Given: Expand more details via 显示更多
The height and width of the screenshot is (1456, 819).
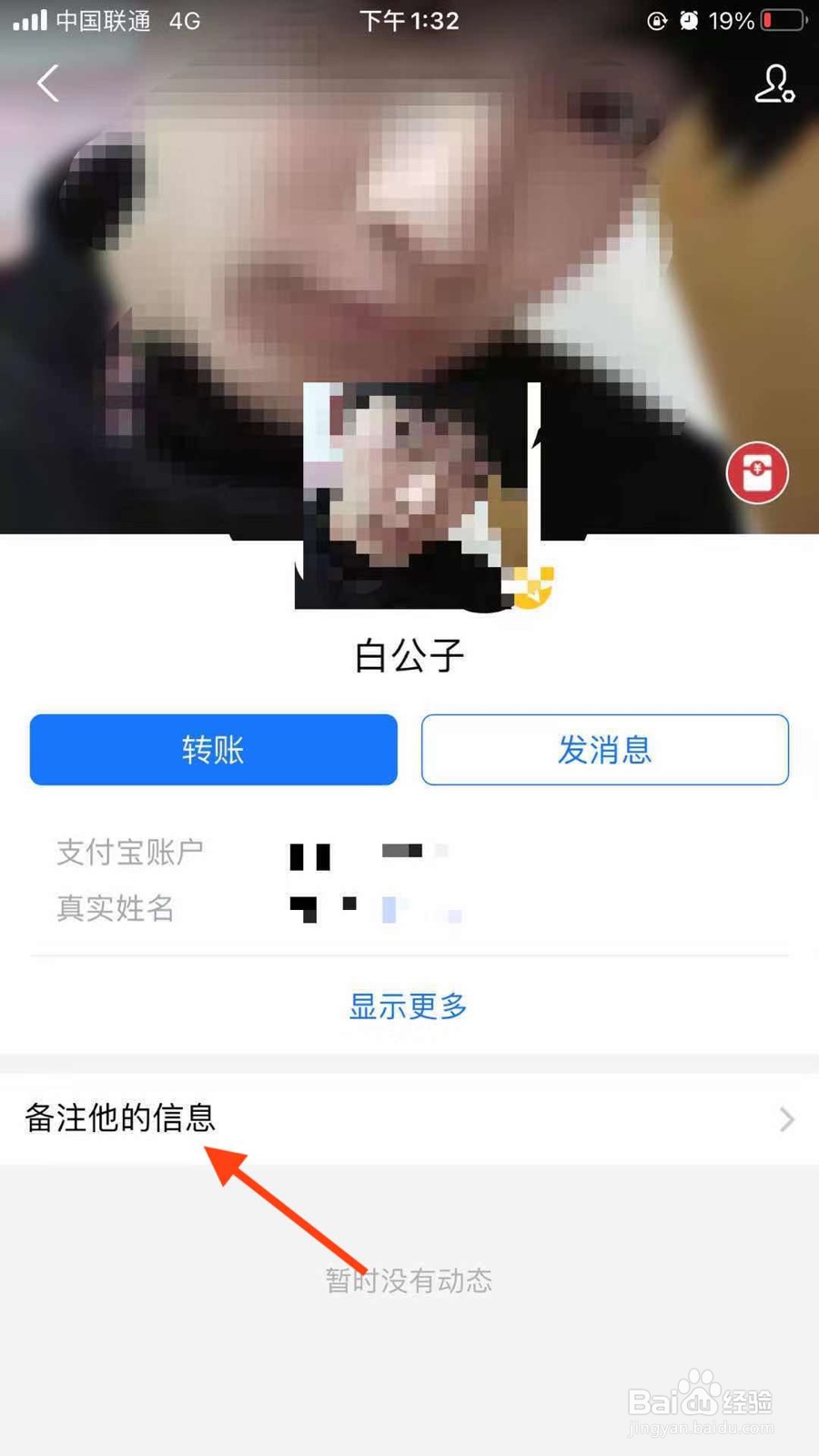Looking at the screenshot, I should click(x=408, y=1006).
